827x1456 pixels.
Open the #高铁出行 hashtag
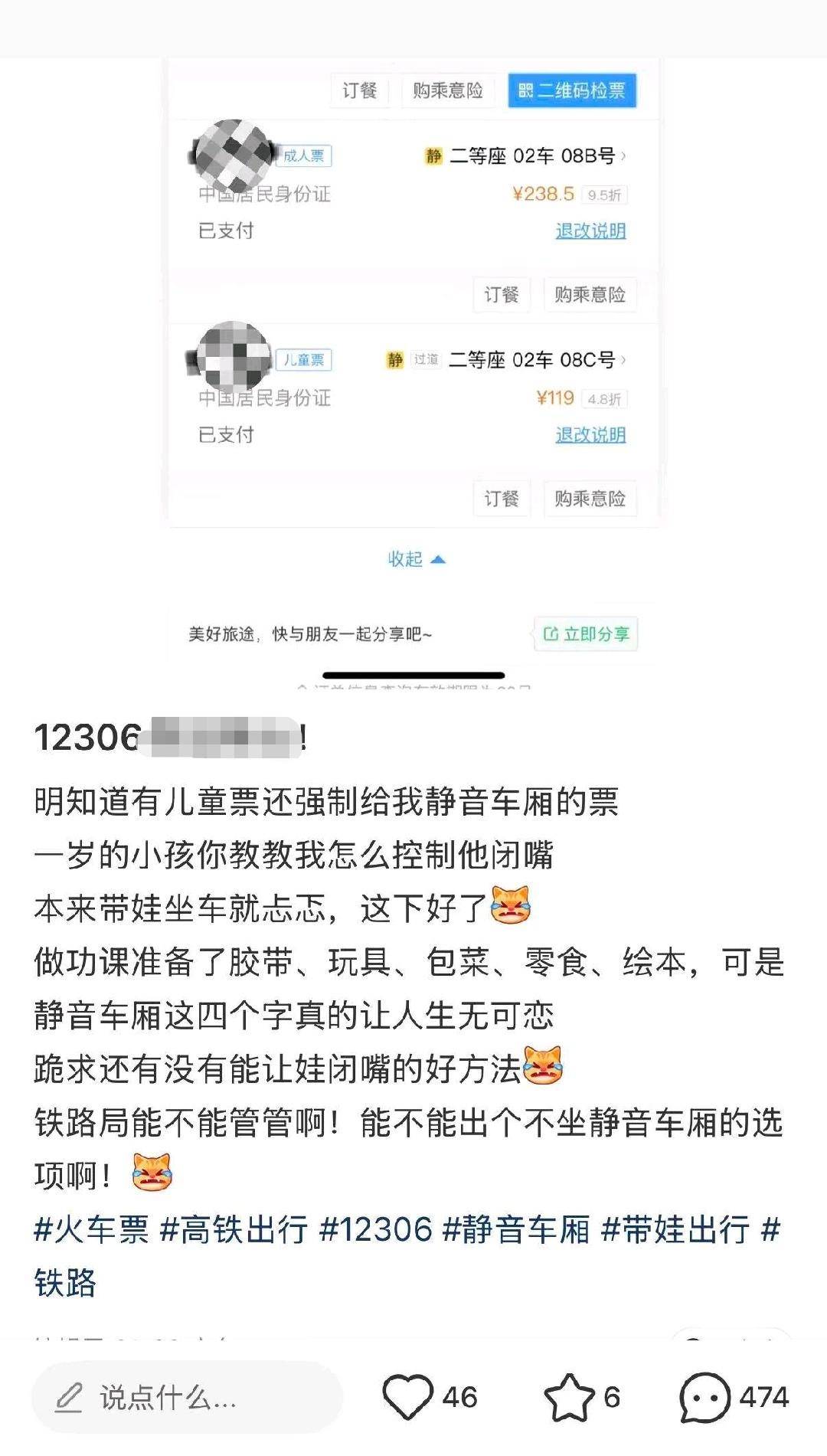[234, 1229]
